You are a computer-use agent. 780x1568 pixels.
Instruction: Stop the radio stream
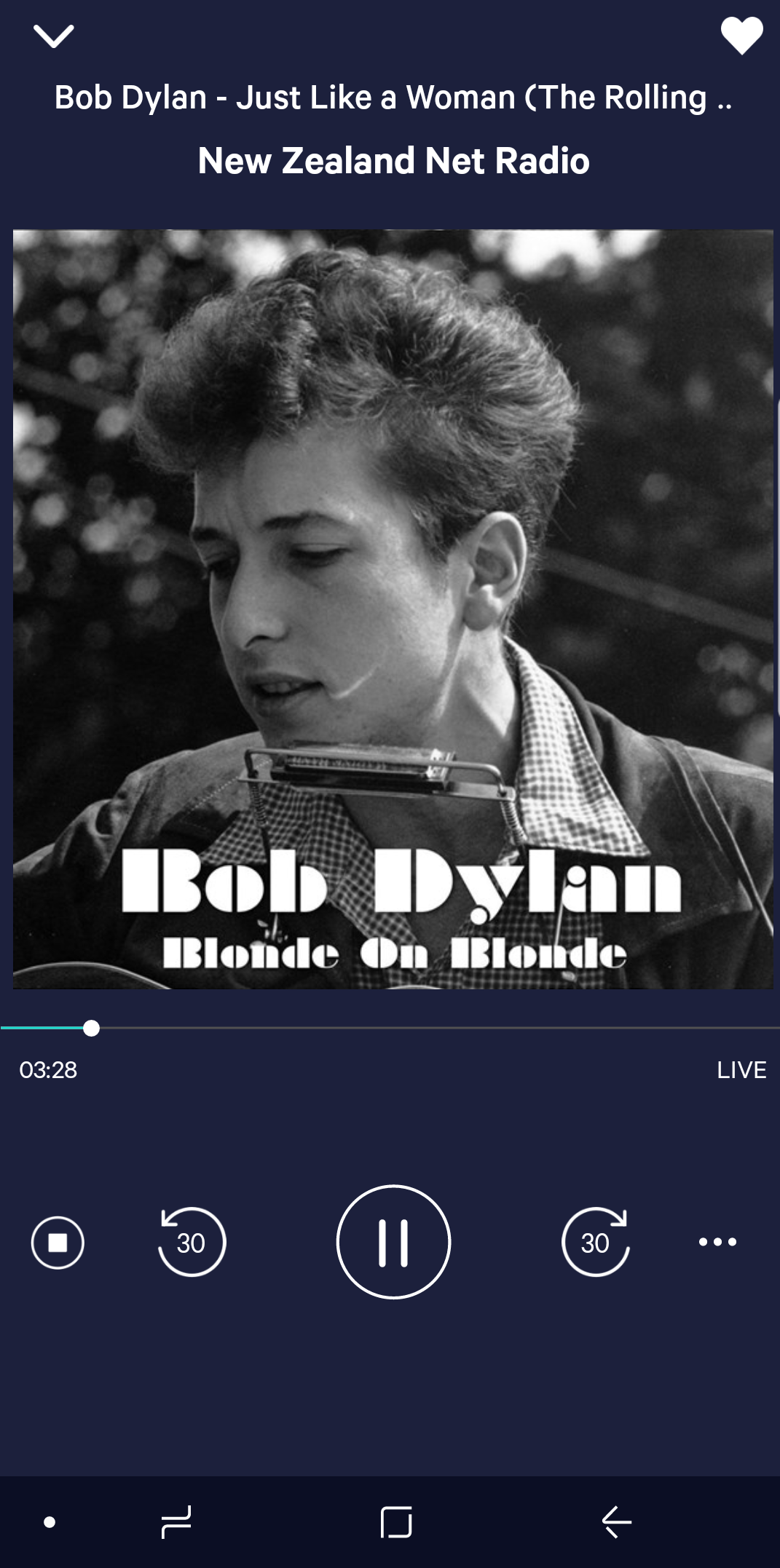coord(58,1242)
